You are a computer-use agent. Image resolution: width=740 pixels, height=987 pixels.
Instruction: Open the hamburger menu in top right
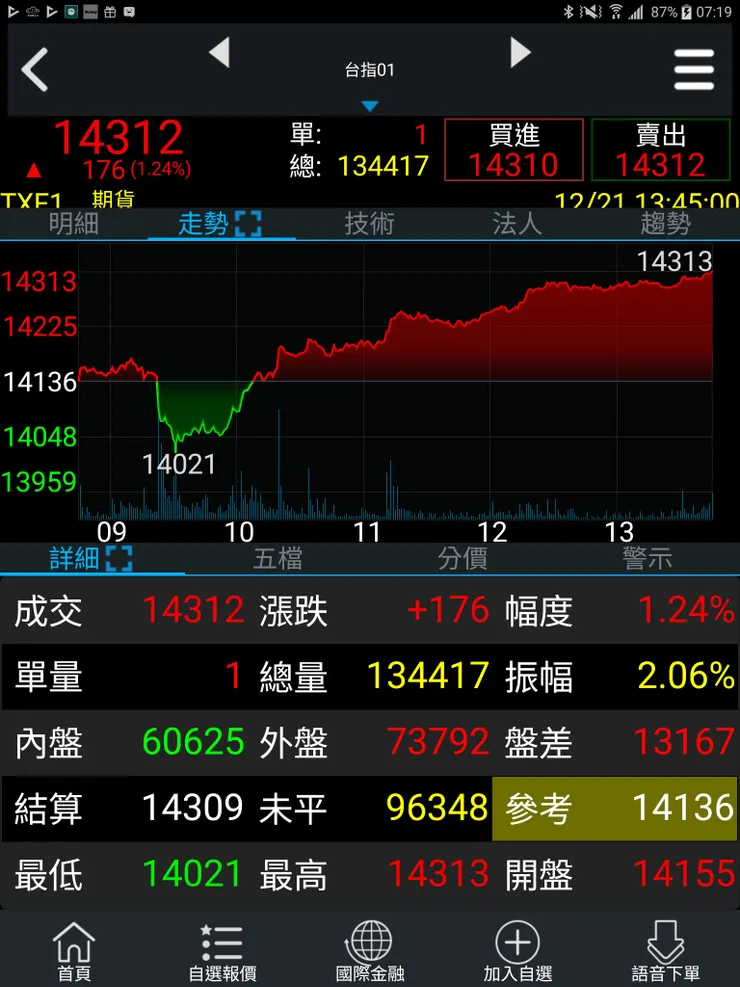[695, 70]
